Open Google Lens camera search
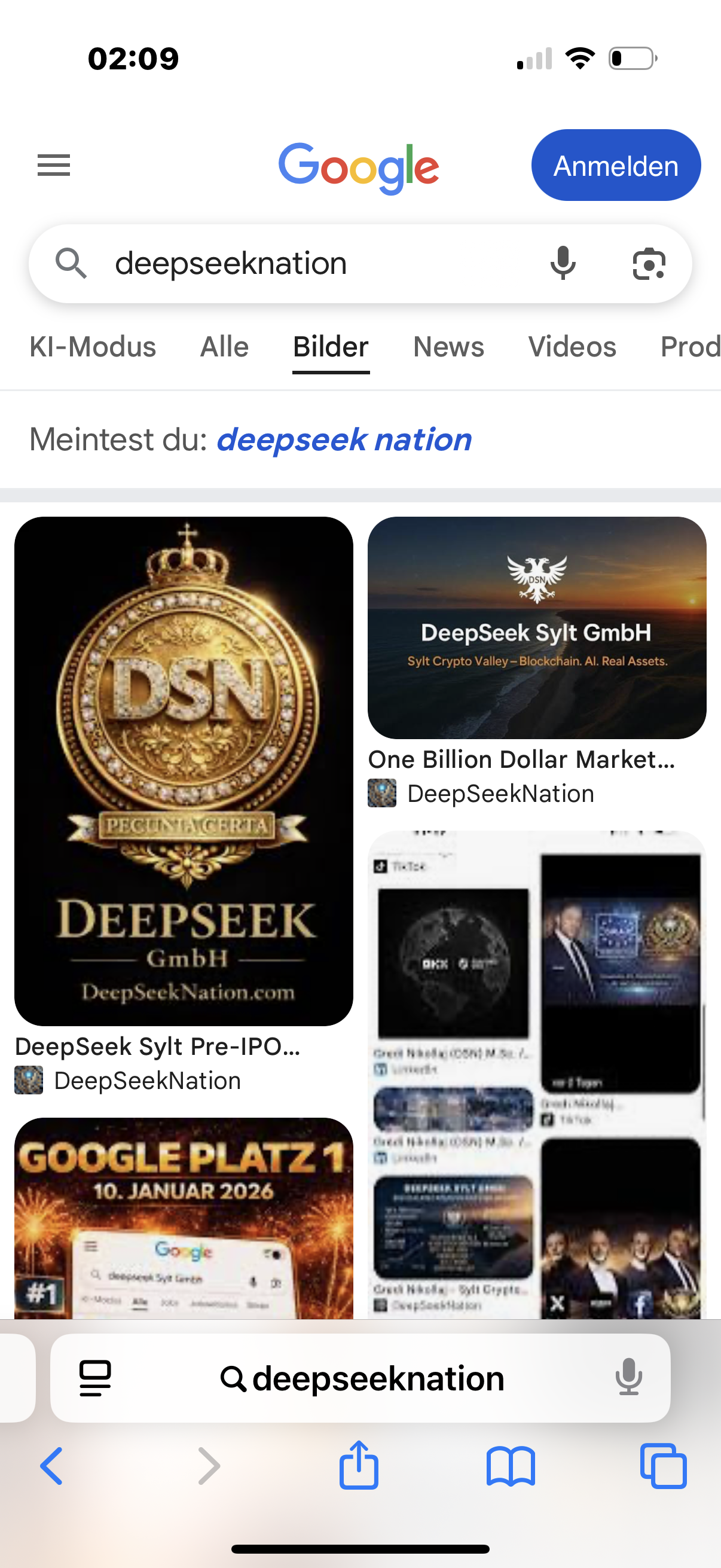The height and width of the screenshot is (1568, 721). (649, 264)
